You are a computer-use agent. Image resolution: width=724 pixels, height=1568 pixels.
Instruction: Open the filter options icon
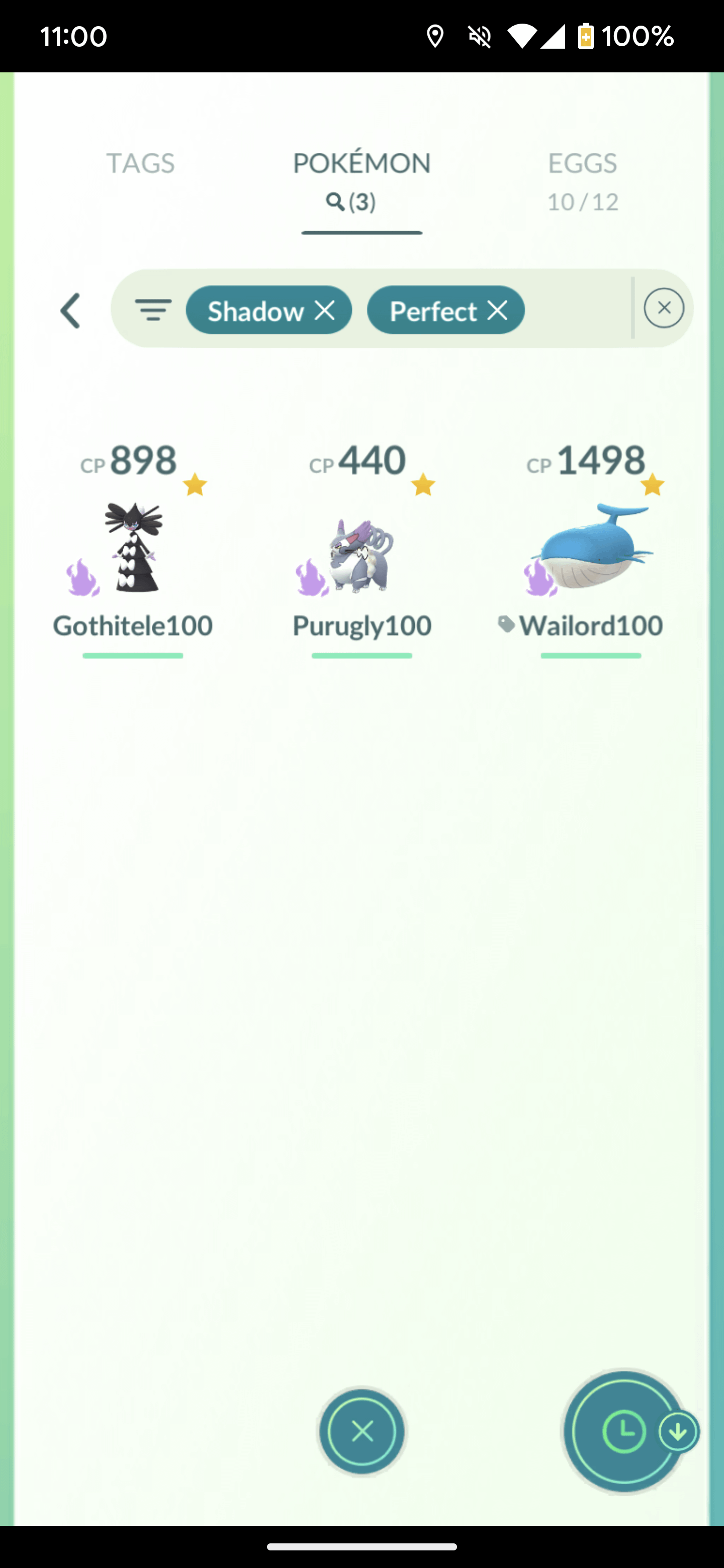point(153,310)
